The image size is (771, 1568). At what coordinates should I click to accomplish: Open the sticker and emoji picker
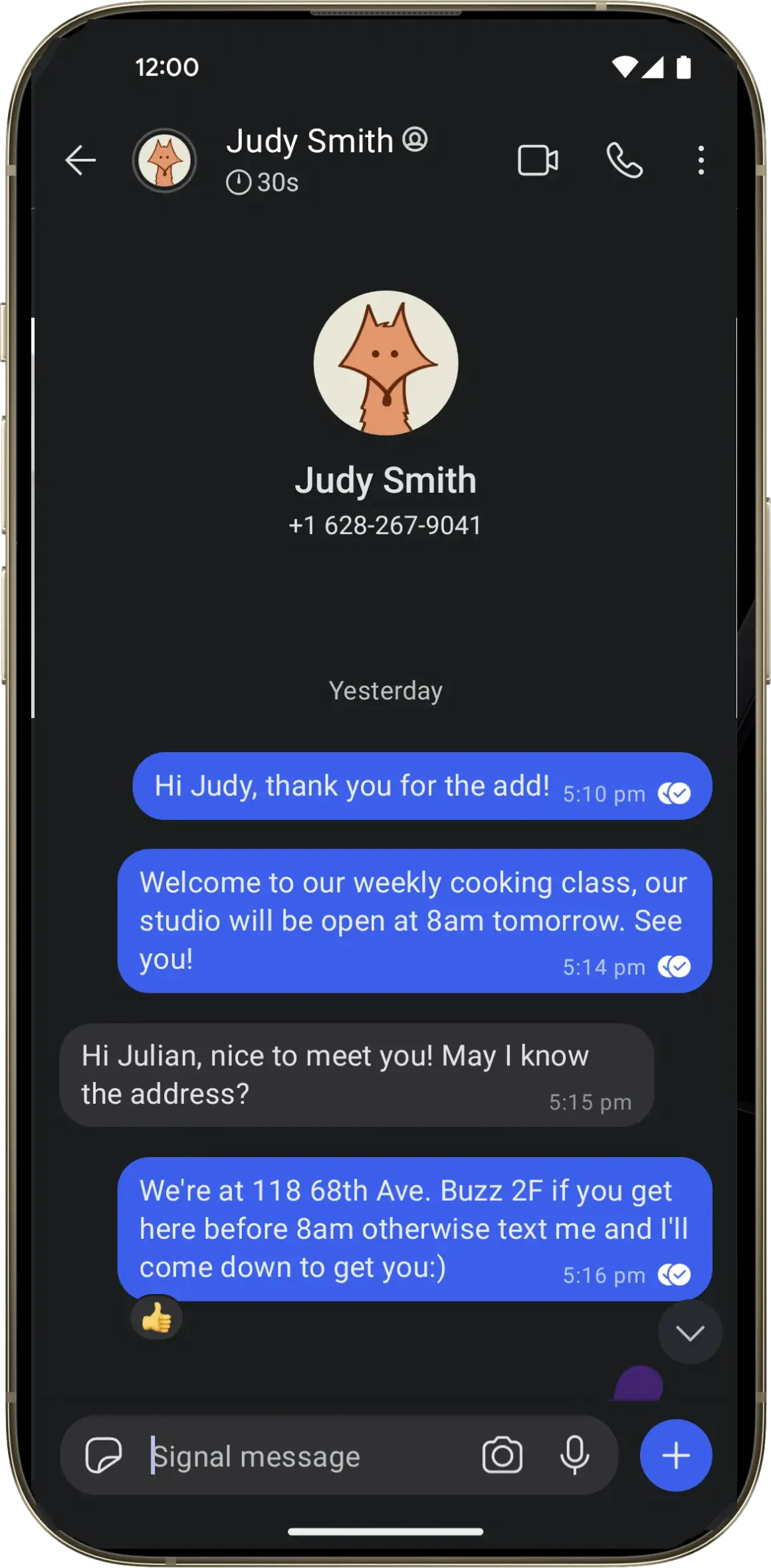pyautogui.click(x=104, y=1455)
